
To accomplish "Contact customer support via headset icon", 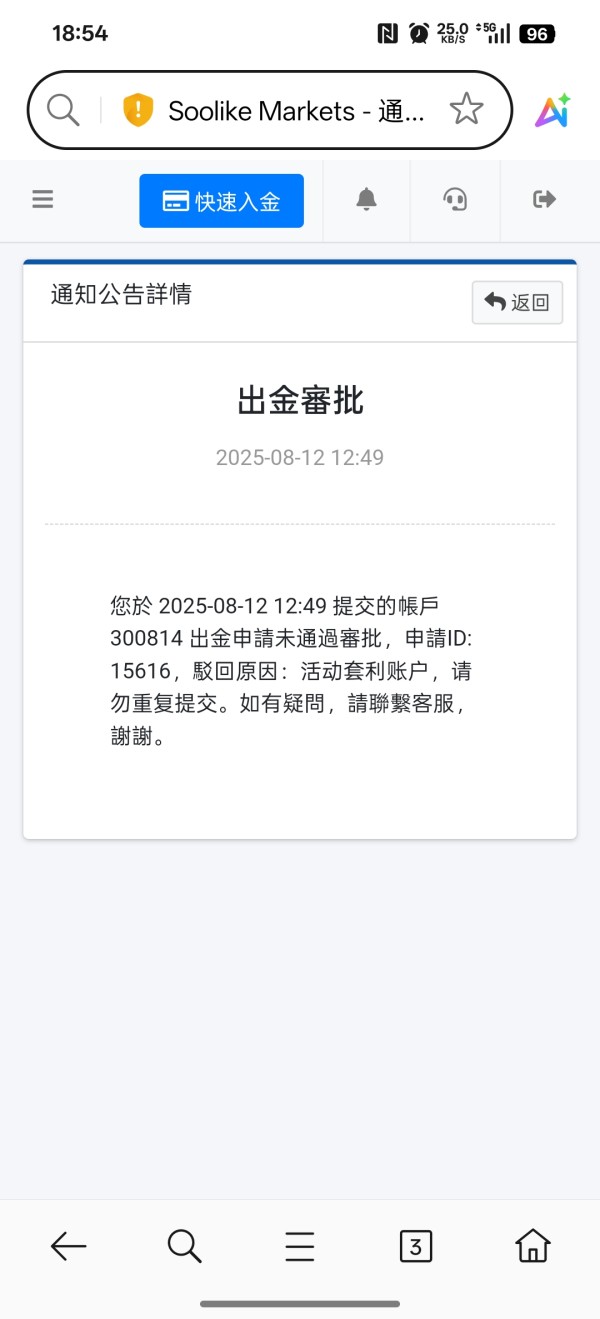I will pyautogui.click(x=455, y=200).
